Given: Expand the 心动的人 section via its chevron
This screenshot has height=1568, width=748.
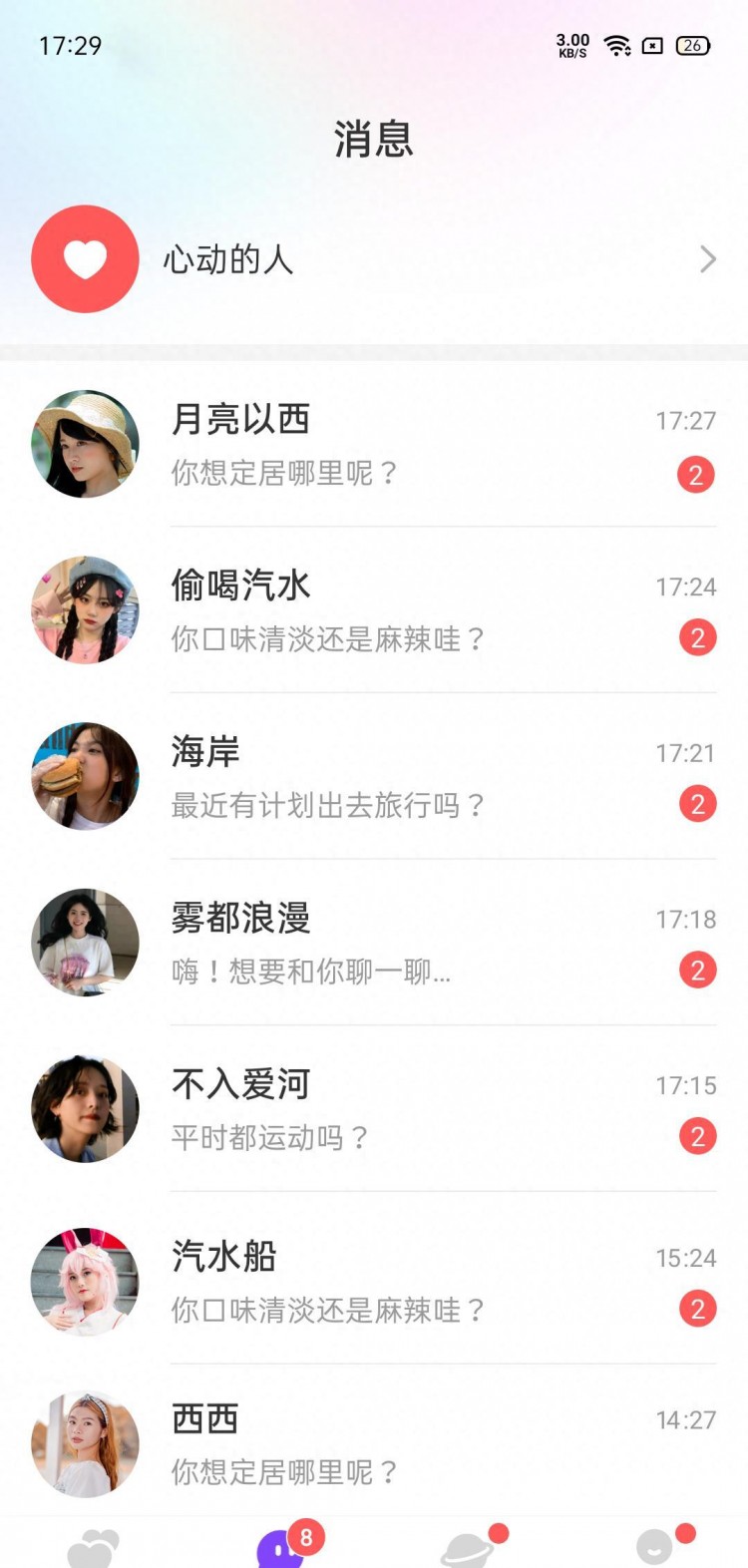Looking at the screenshot, I should pyautogui.click(x=708, y=259).
